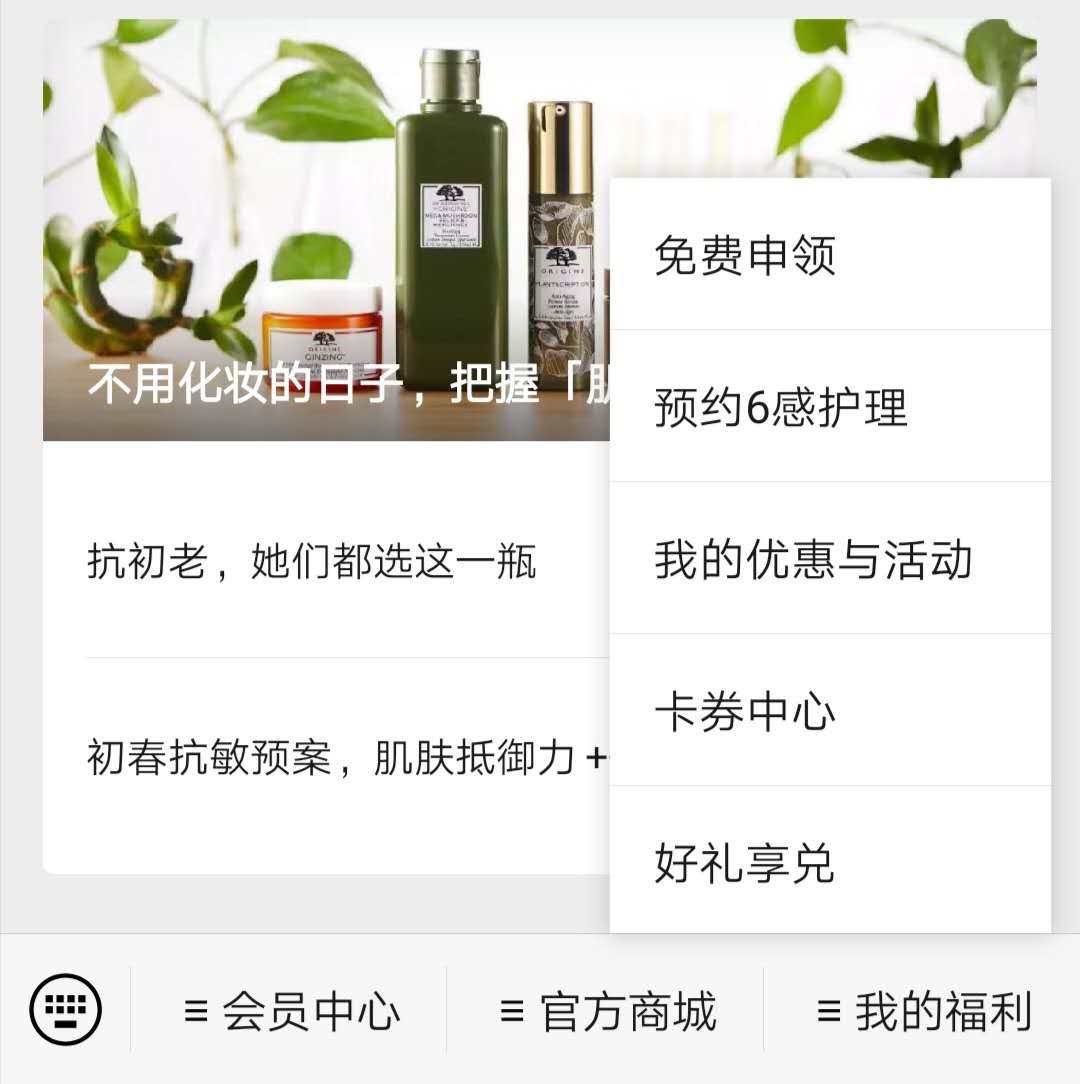The height and width of the screenshot is (1084, 1080).
Task: Open 卡券中心 from the popup menu
Action: tap(828, 712)
